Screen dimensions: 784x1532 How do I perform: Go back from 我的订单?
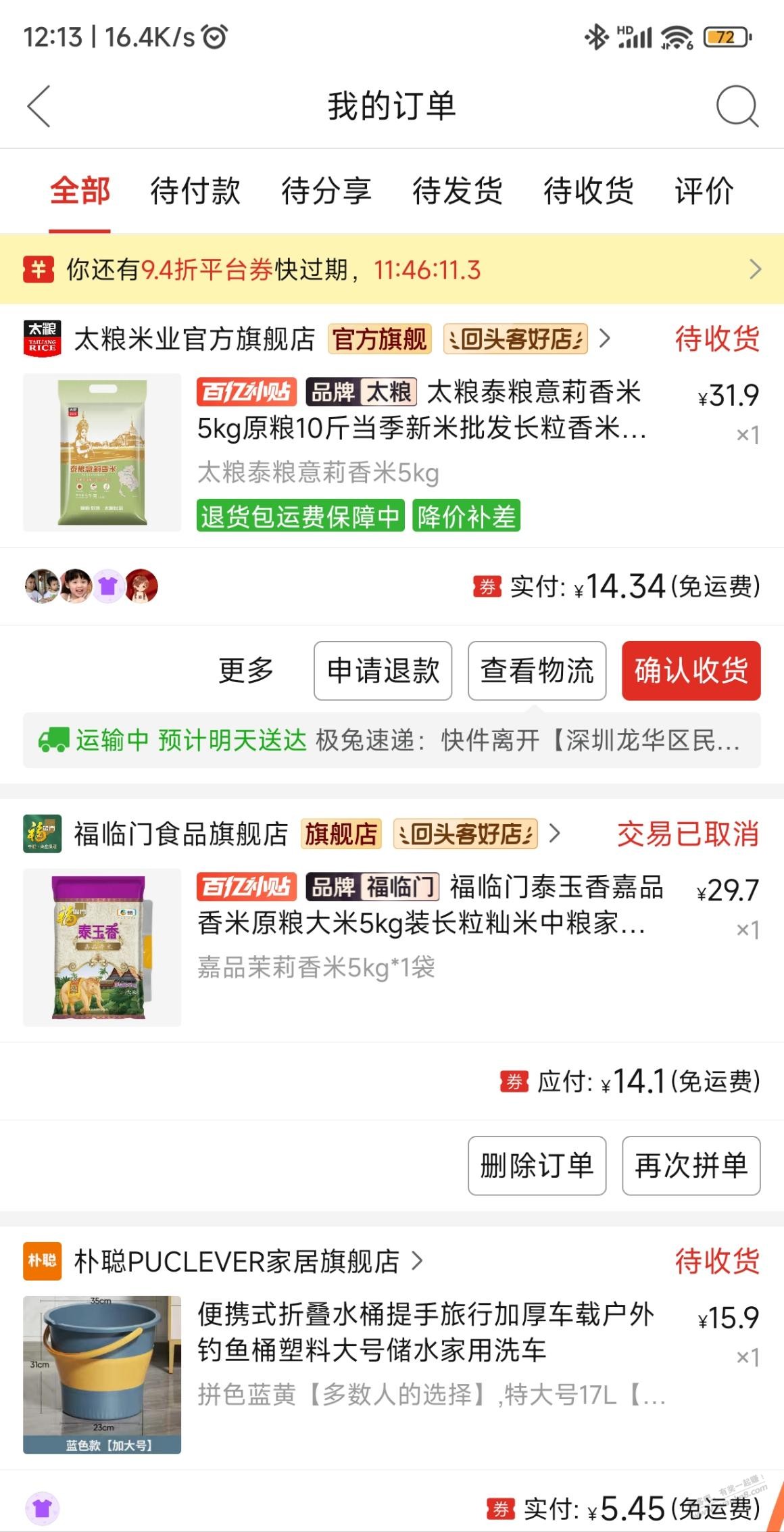tap(39, 106)
